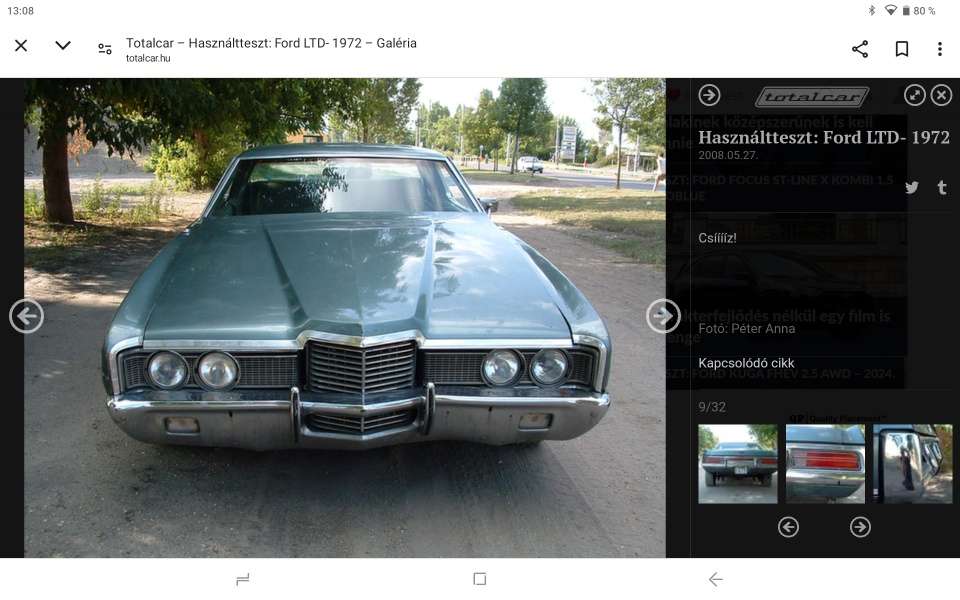Minimize the custom tab with the chevron
The image size is (960, 600).
[x=63, y=46]
